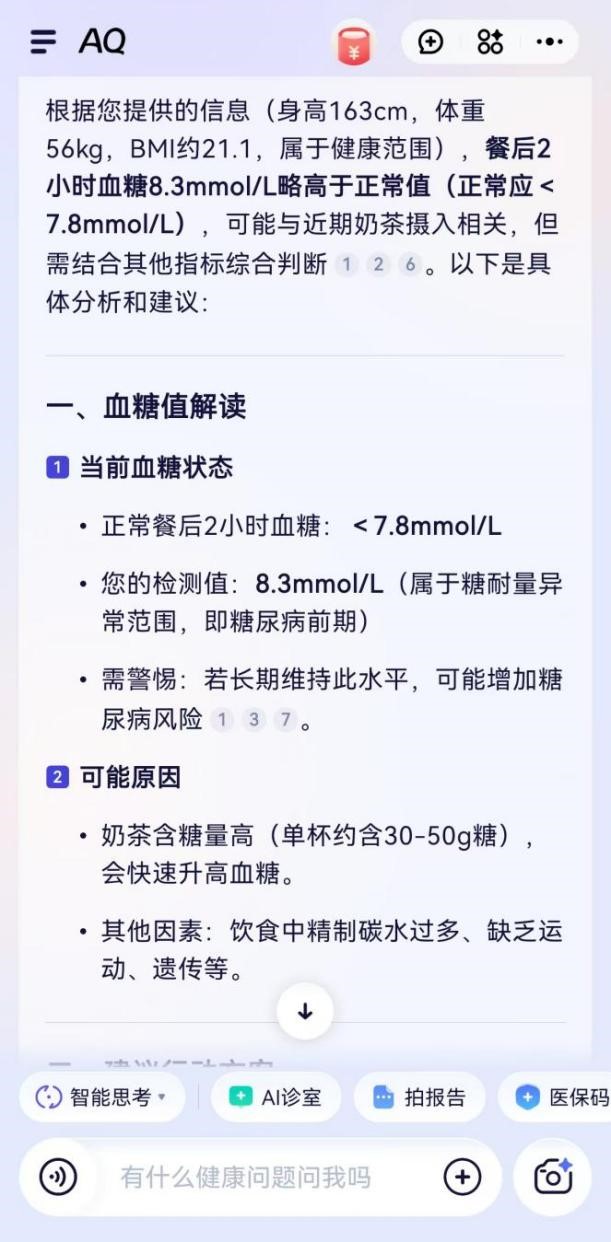Open citation 7 after 糖尿病风险
Viewport: 611px width, 1242px height.
click(x=285, y=720)
